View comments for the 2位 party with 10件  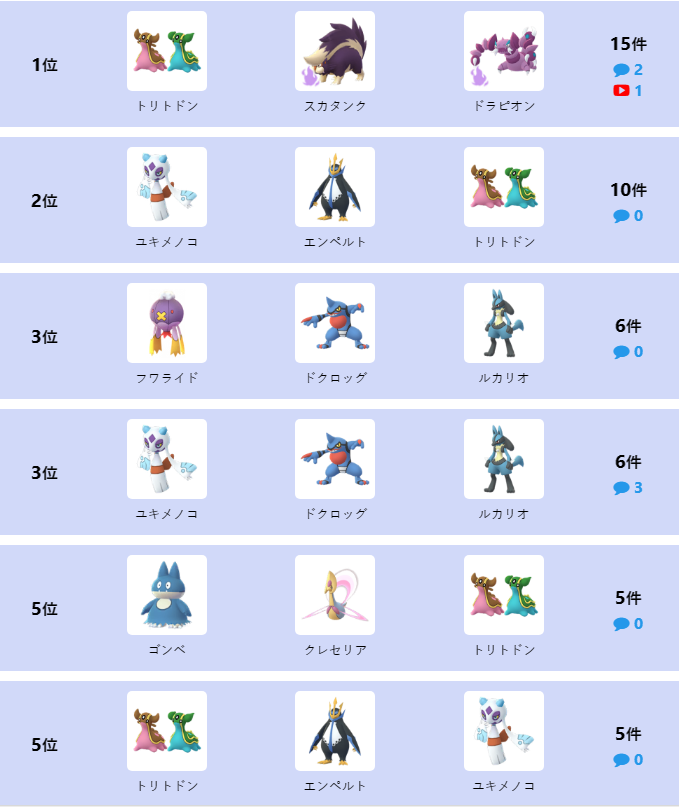628,216
